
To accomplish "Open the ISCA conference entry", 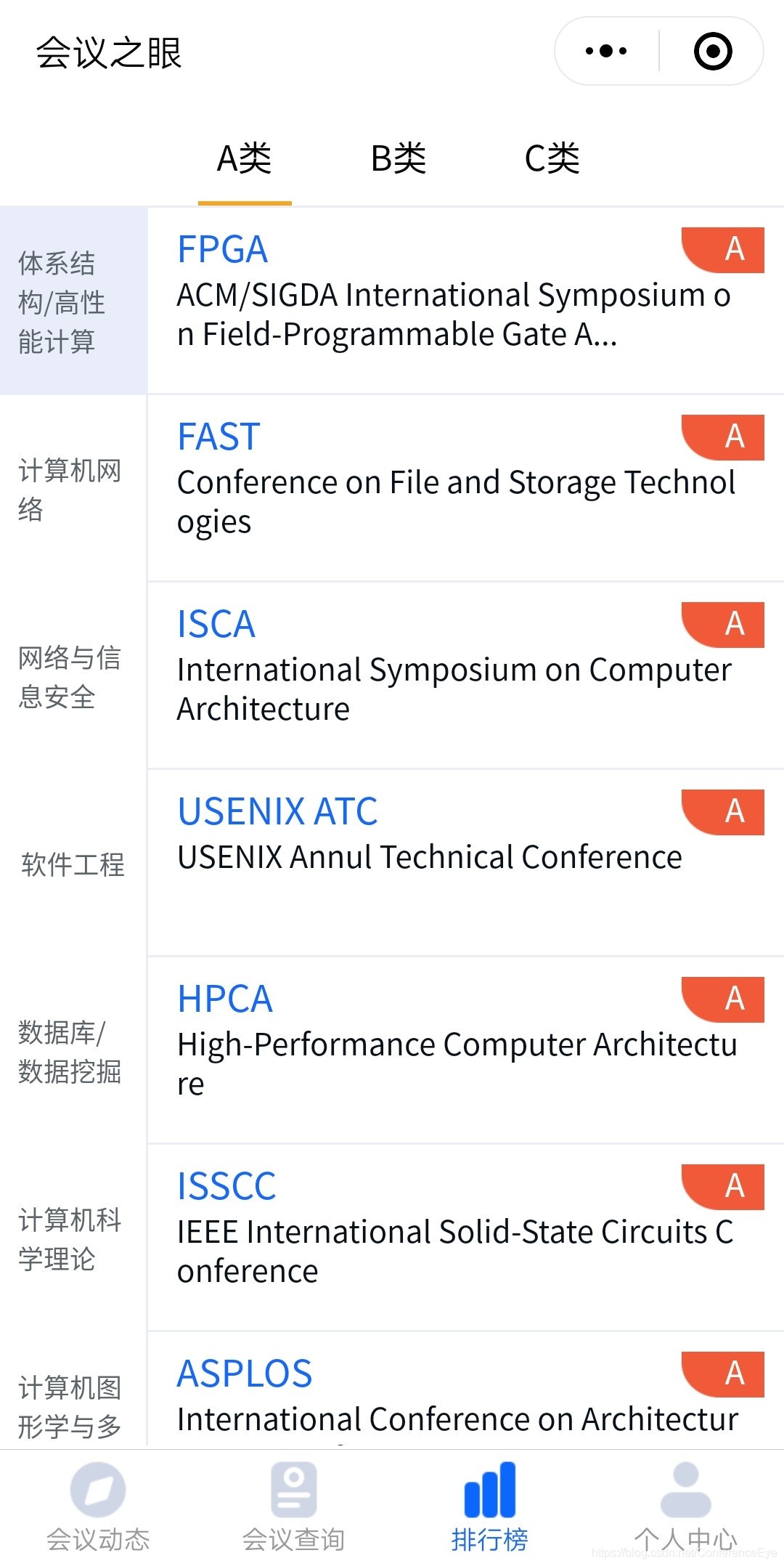I will click(x=216, y=623).
